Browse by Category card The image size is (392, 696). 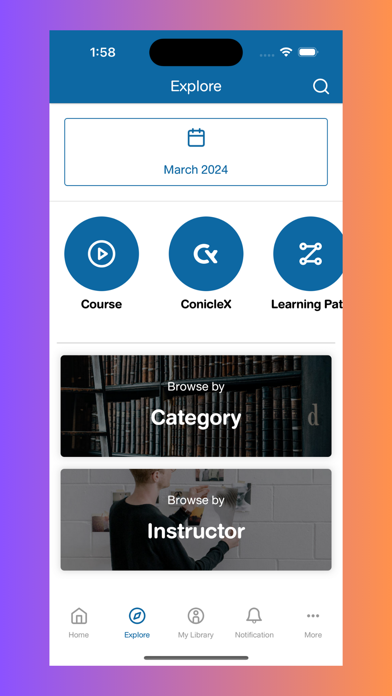(196, 406)
